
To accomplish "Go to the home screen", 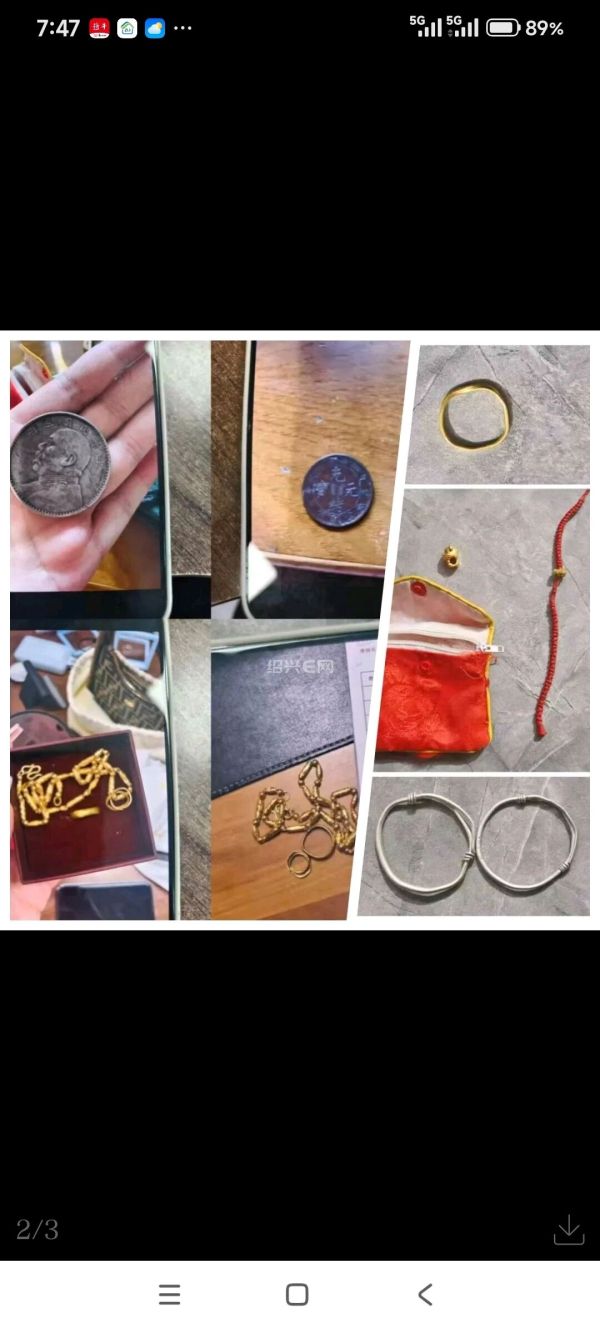I will click(297, 1295).
